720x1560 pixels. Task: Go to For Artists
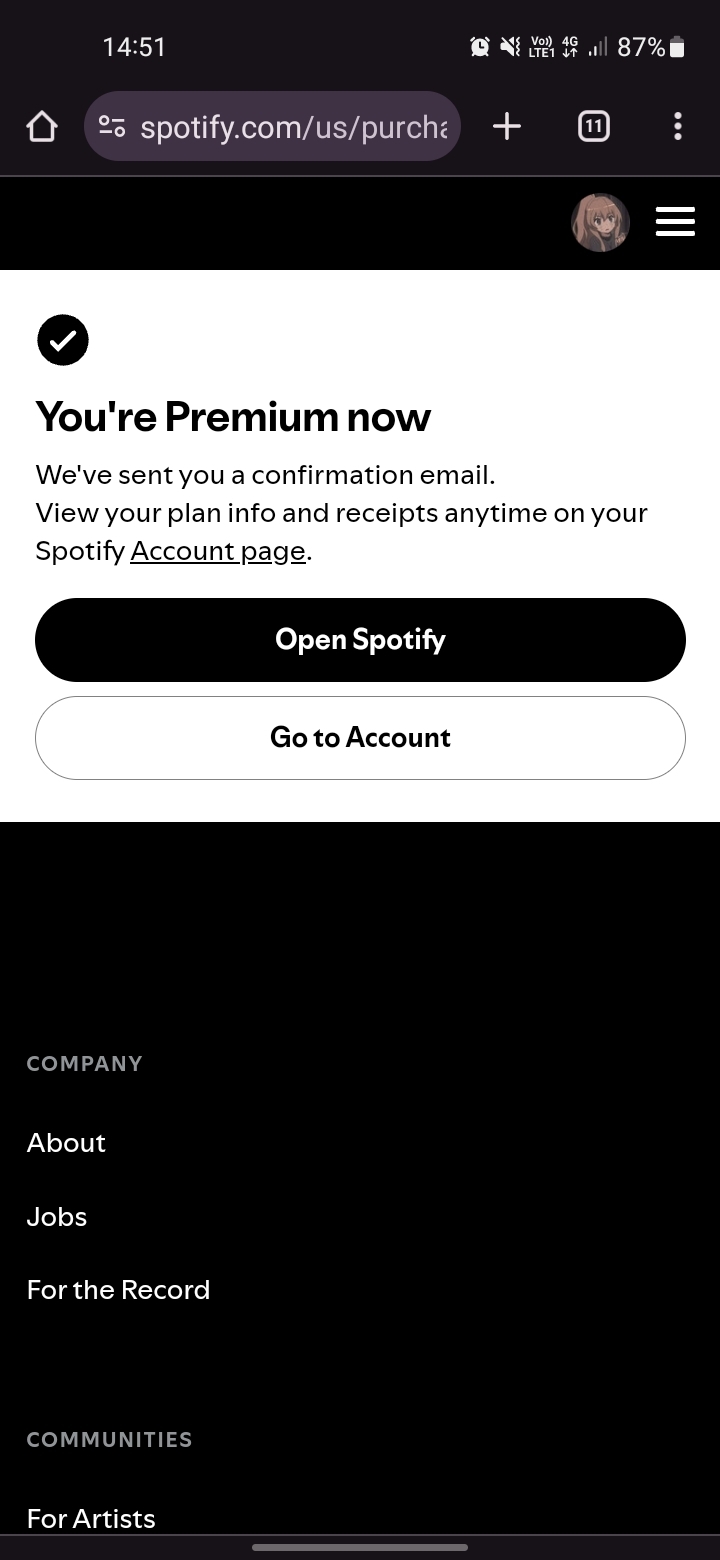pyautogui.click(x=91, y=1518)
